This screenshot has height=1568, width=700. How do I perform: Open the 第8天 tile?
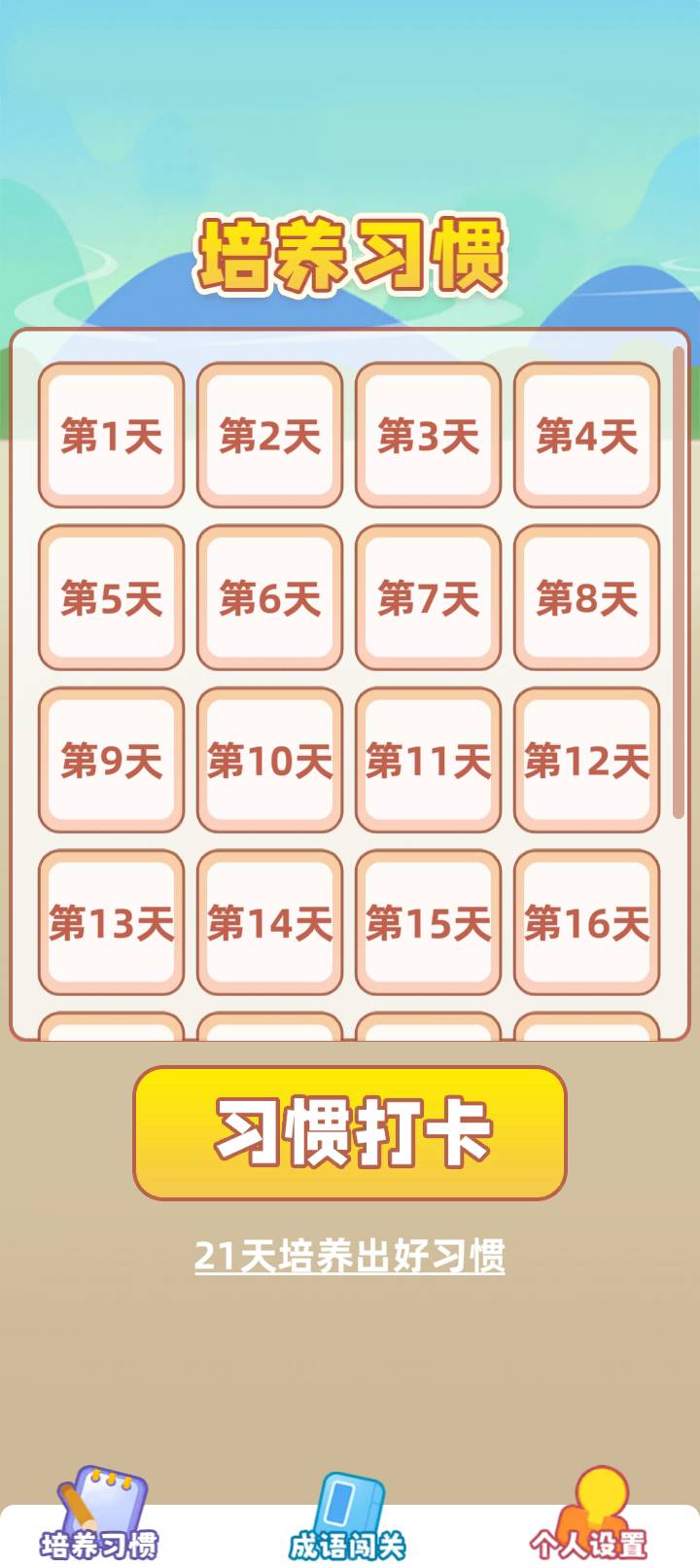(586, 597)
